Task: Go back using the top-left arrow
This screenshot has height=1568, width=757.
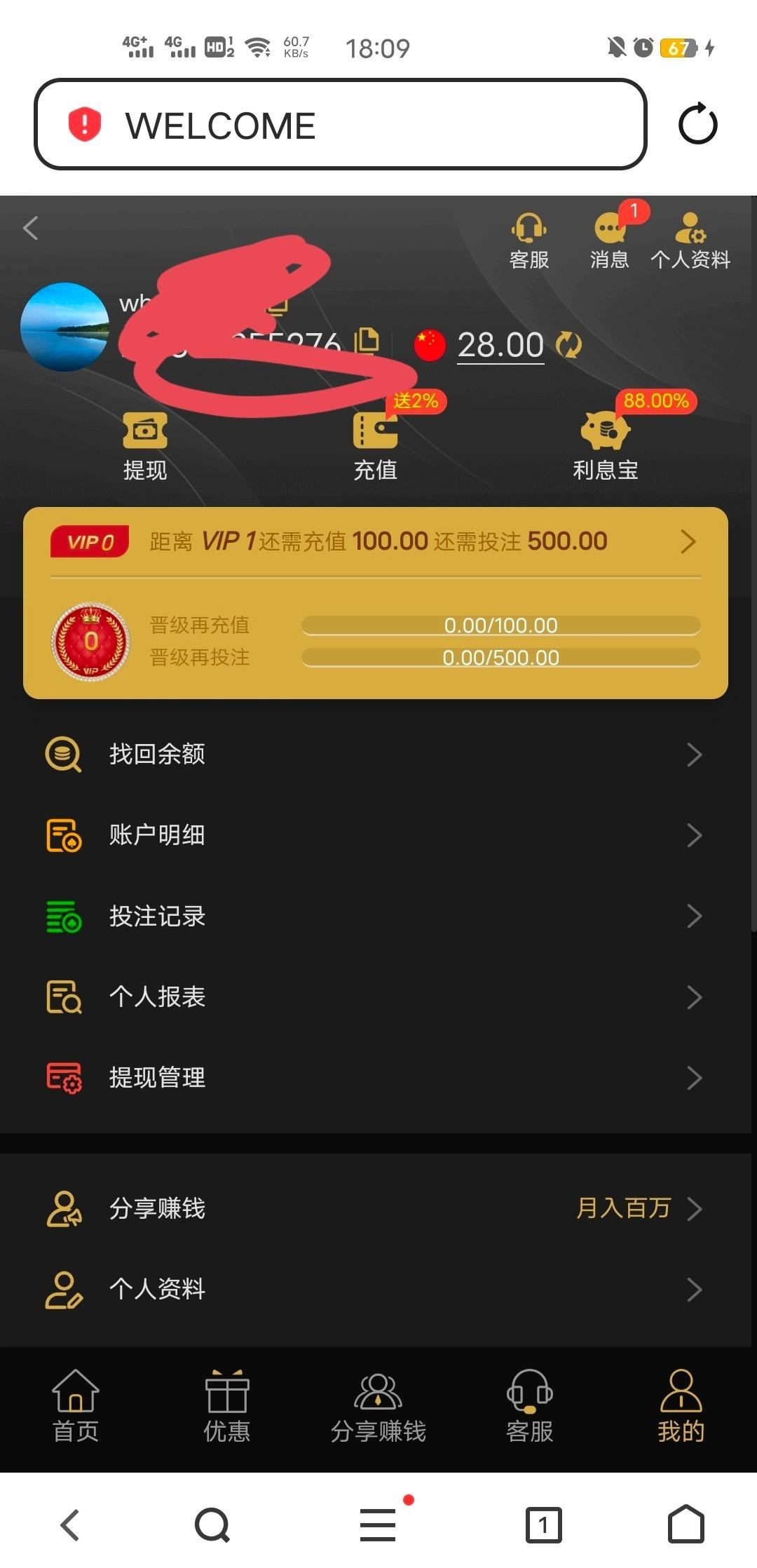Action: [30, 228]
